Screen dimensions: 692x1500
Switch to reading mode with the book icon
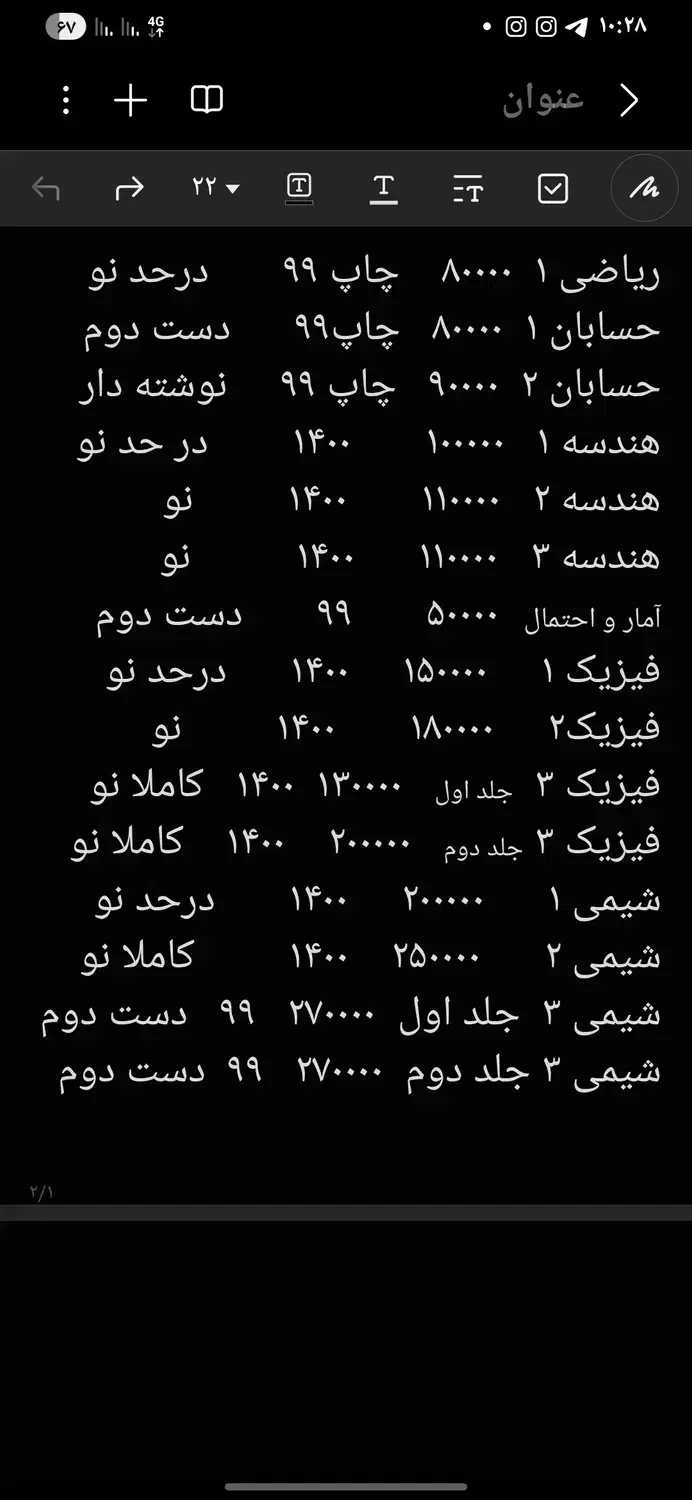coord(207,100)
